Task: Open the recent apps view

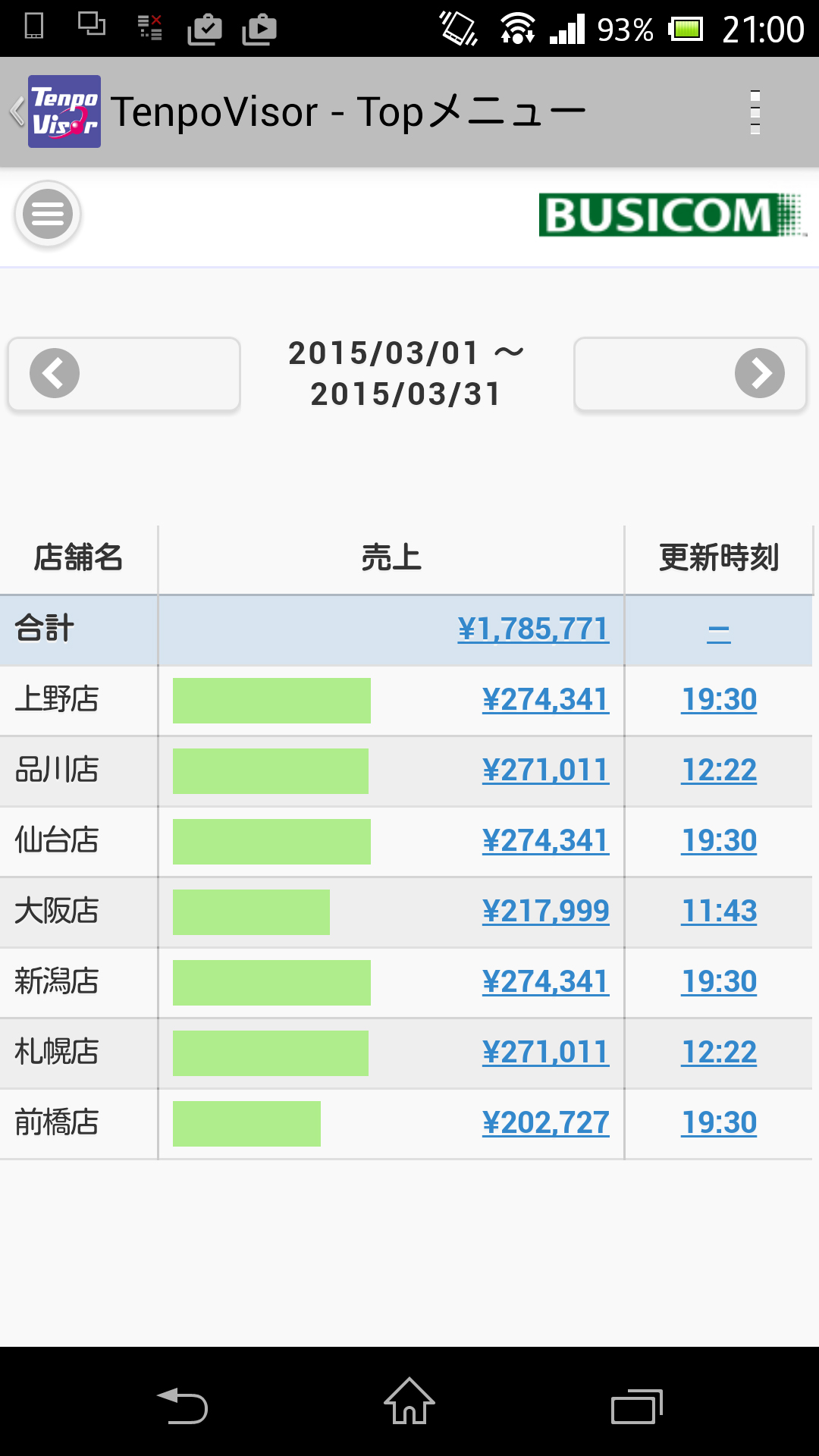Action: pos(637,1406)
